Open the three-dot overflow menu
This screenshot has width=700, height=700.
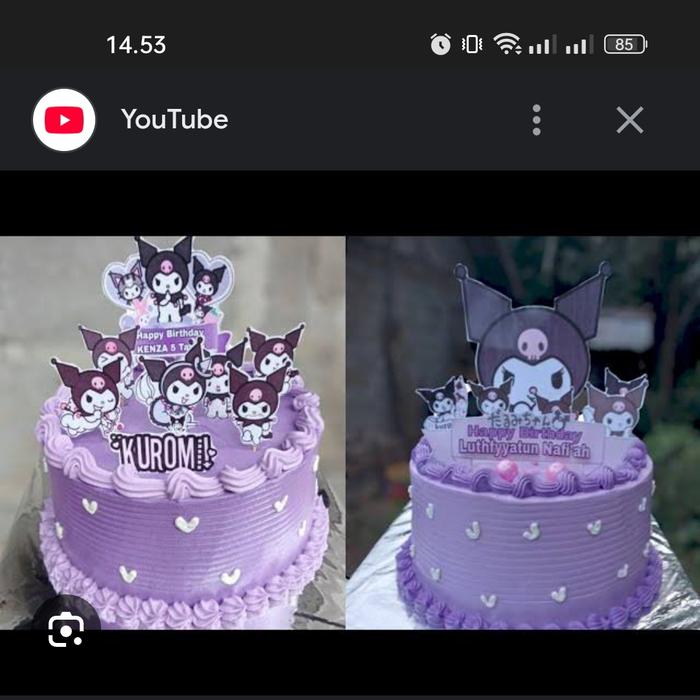(x=537, y=120)
